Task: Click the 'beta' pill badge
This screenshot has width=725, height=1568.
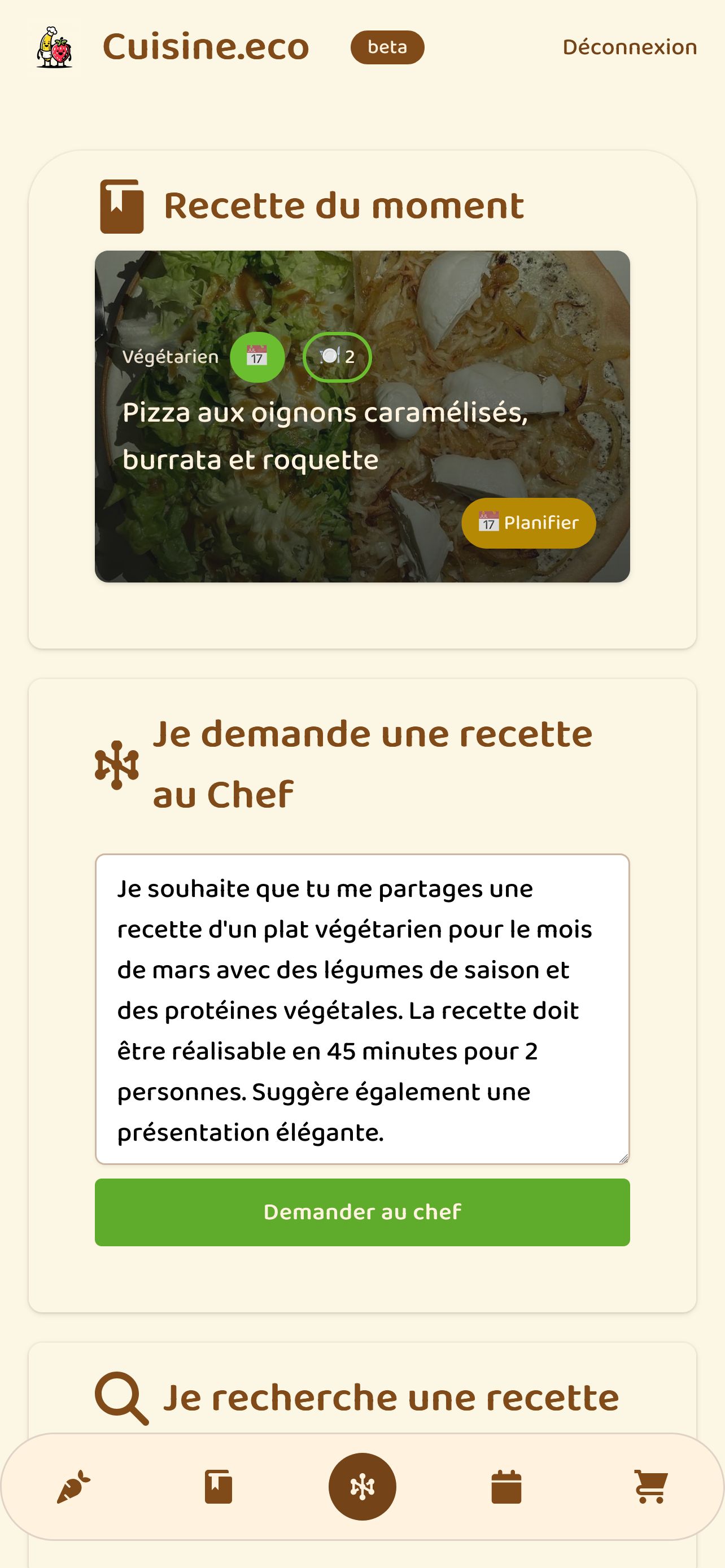Action: 387,47
